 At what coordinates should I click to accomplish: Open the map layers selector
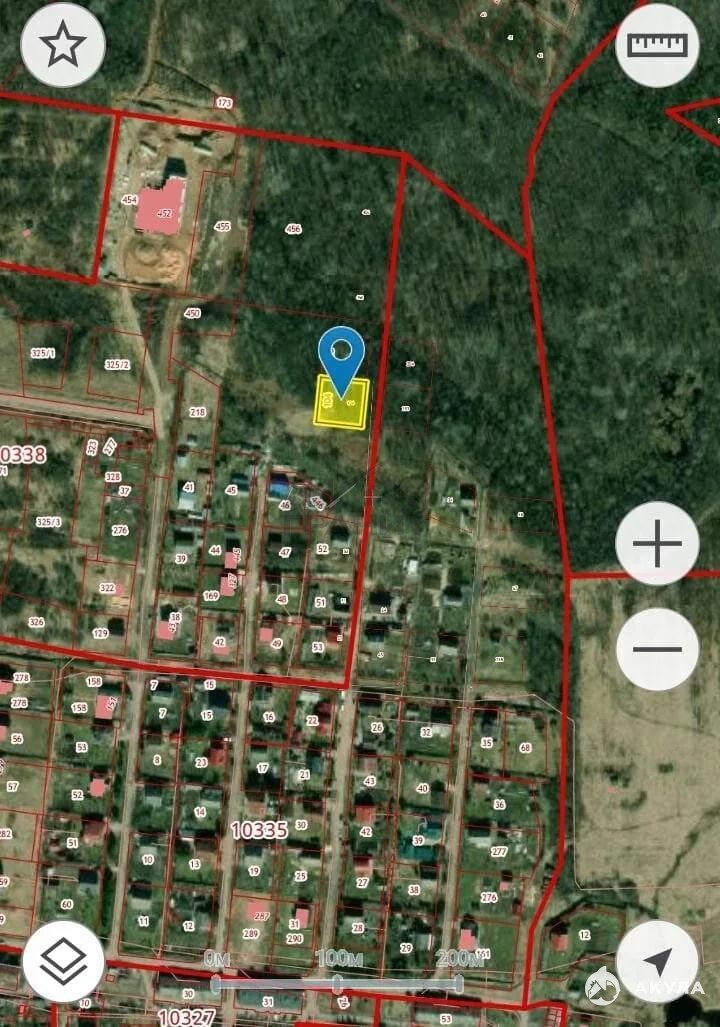click(x=63, y=961)
